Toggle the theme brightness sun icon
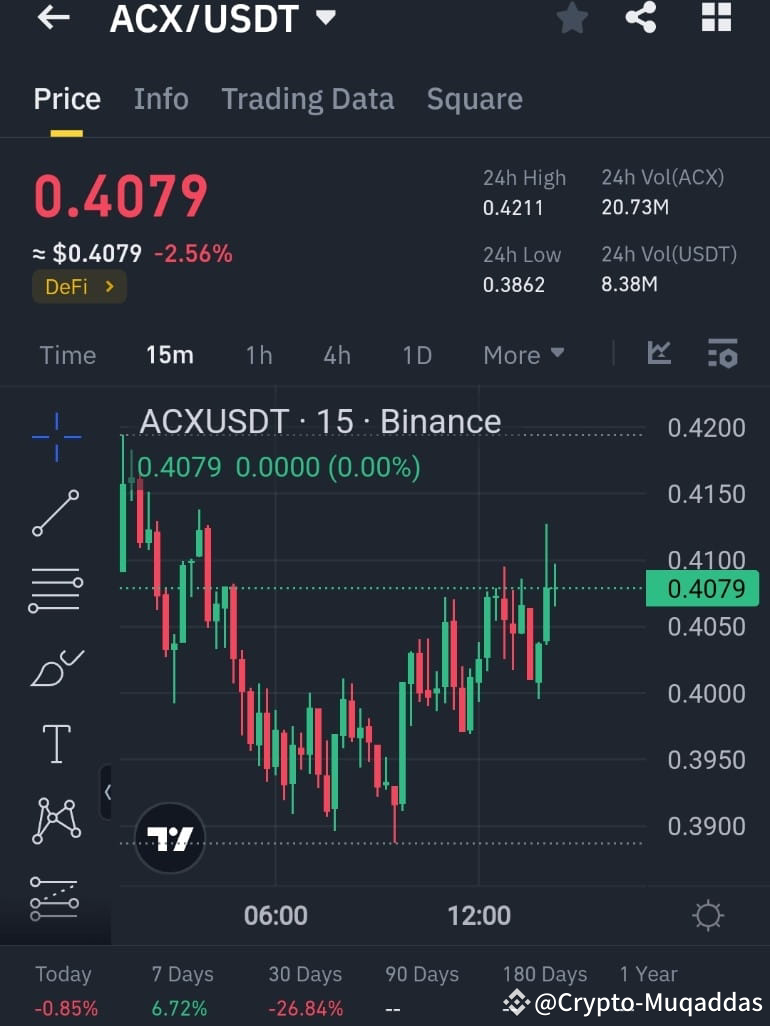This screenshot has width=770, height=1026. click(x=709, y=914)
